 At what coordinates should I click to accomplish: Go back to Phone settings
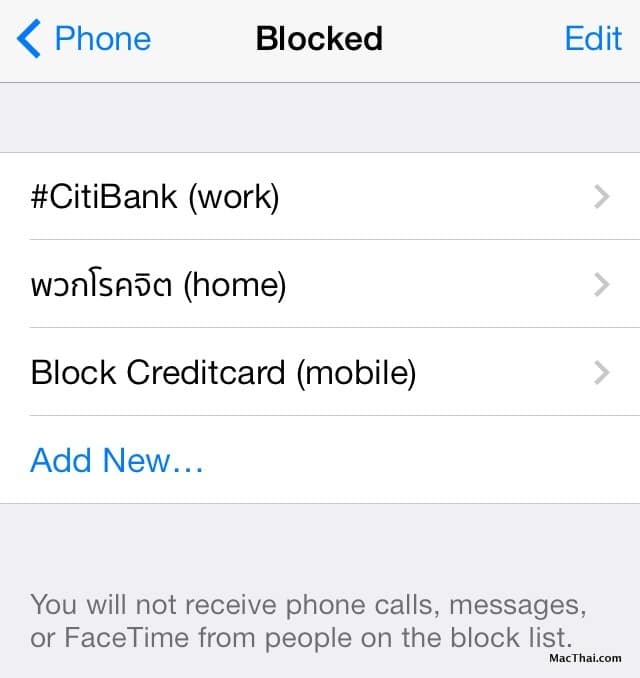click(x=84, y=39)
